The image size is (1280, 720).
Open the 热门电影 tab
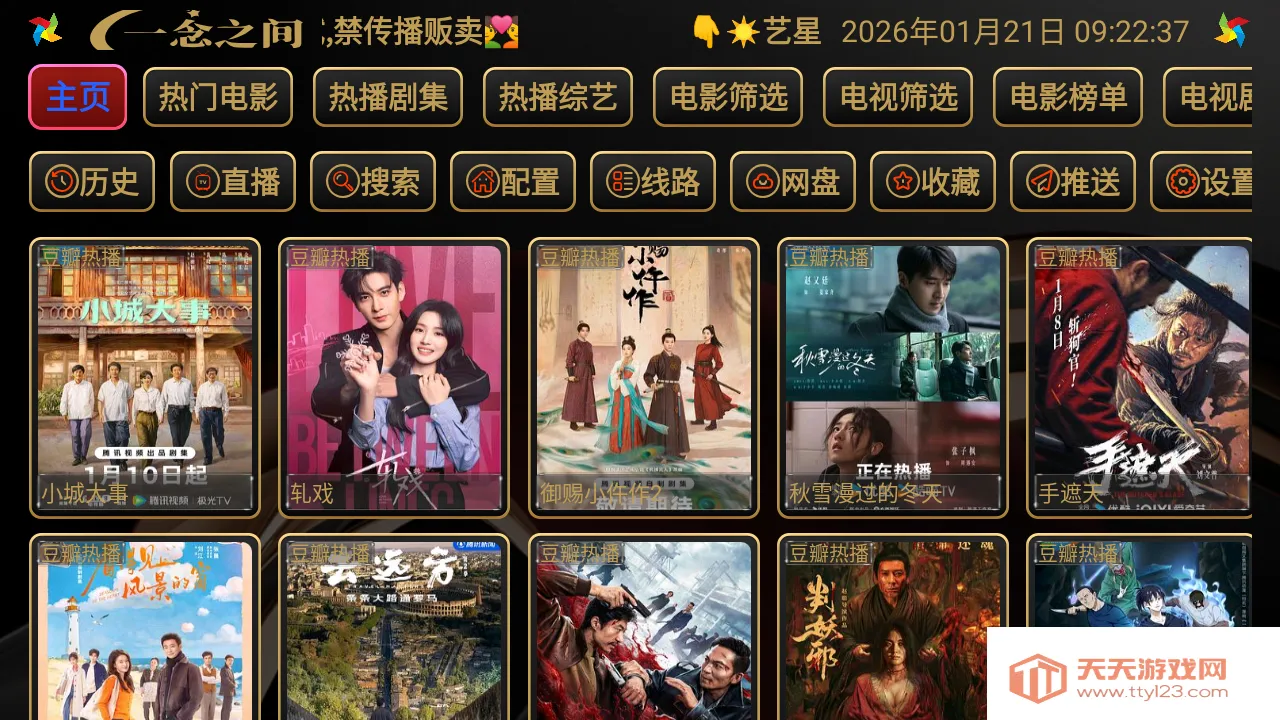coord(218,97)
